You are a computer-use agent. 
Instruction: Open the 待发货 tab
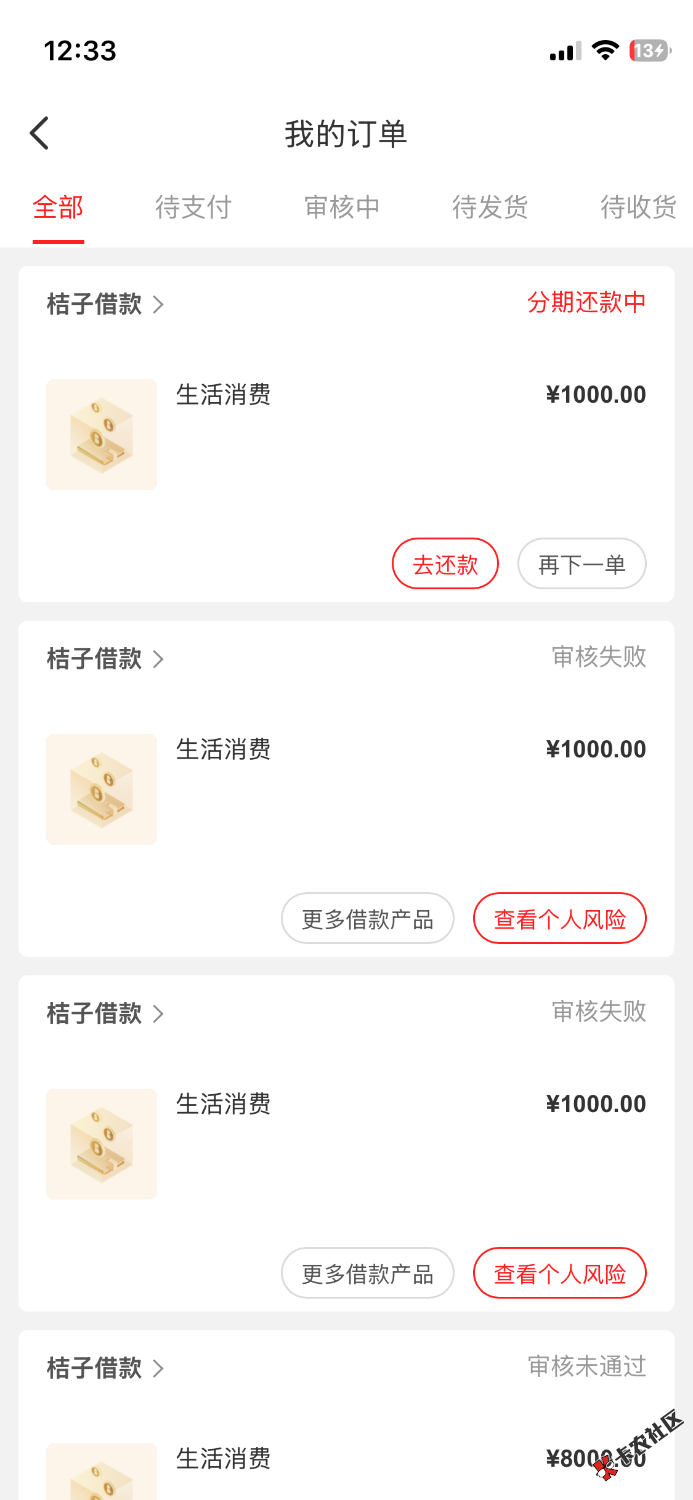click(490, 207)
